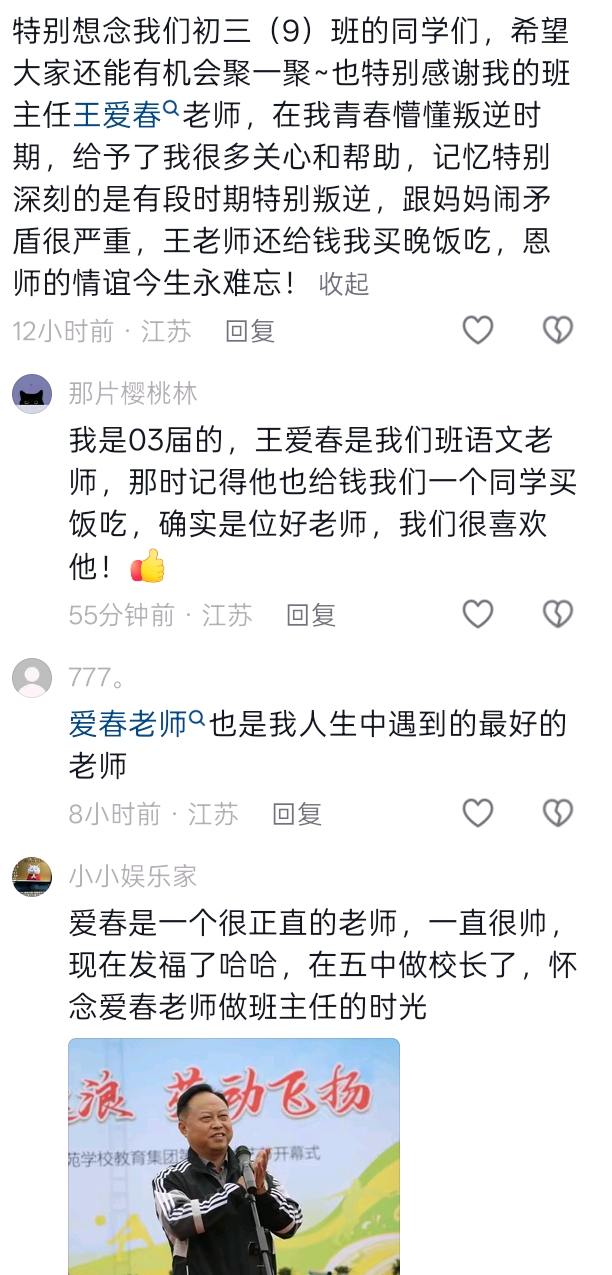View the photo in 小小娱乐家's comment

pos(234,1156)
